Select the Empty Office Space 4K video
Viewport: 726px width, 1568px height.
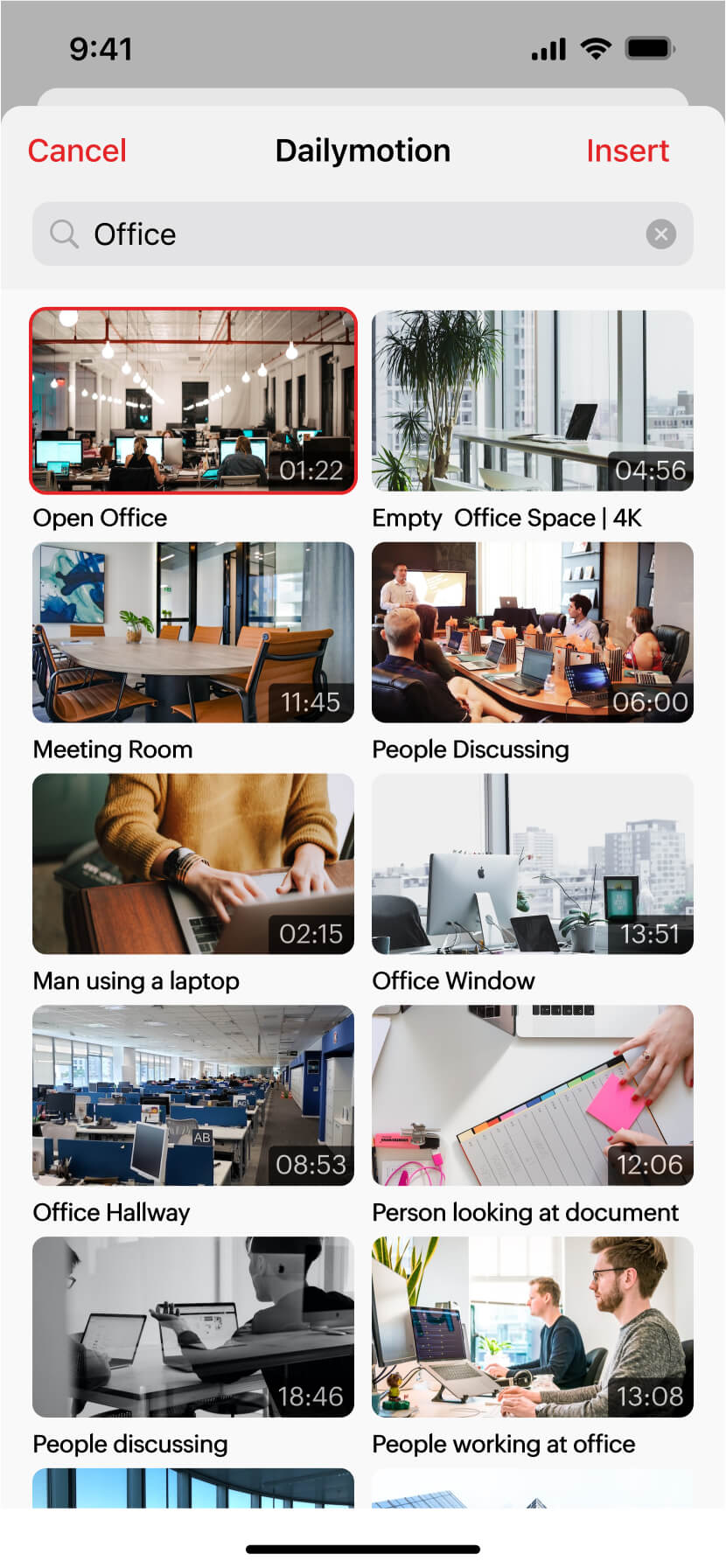pyautogui.click(x=533, y=401)
